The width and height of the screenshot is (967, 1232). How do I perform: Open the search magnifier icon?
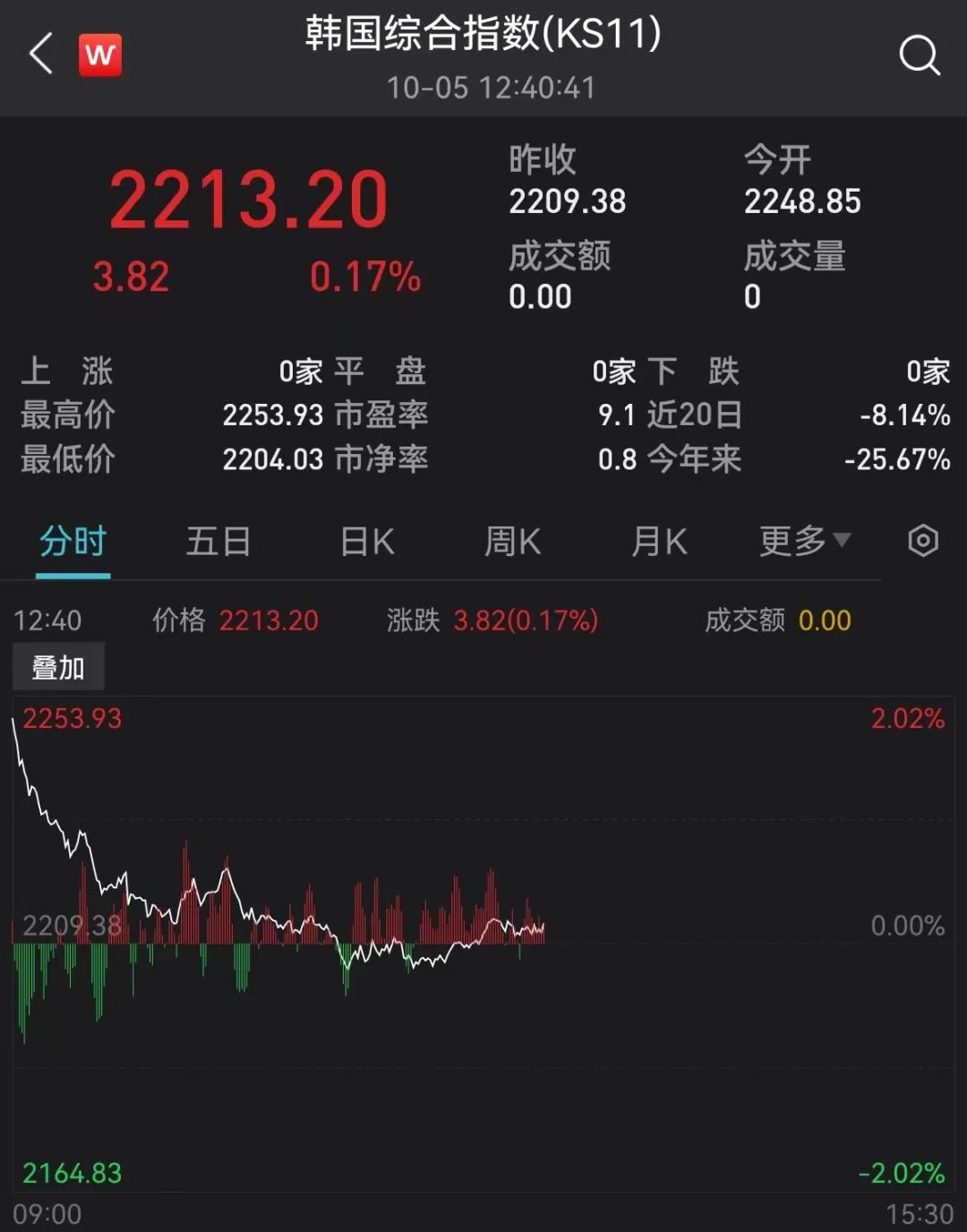click(x=920, y=56)
